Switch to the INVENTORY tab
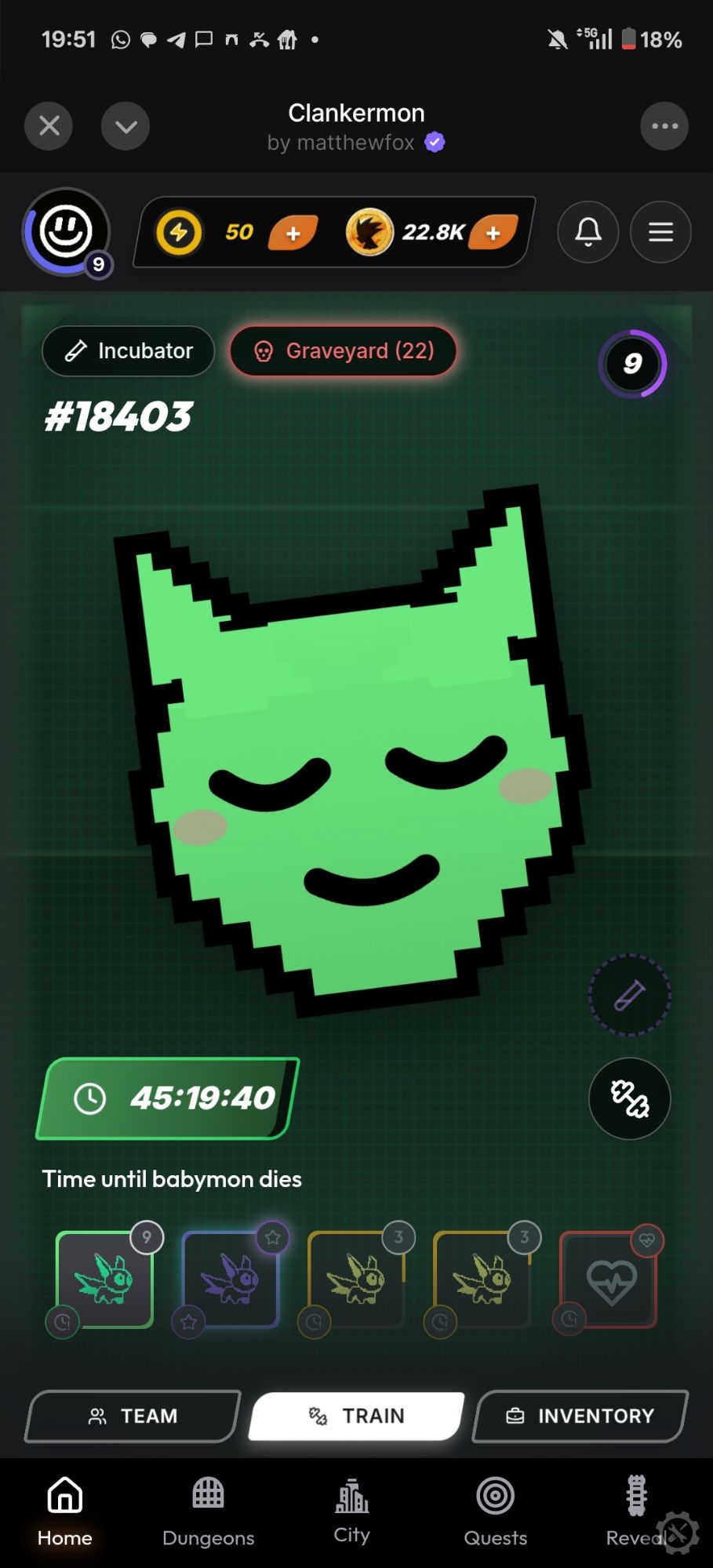 [580, 1416]
